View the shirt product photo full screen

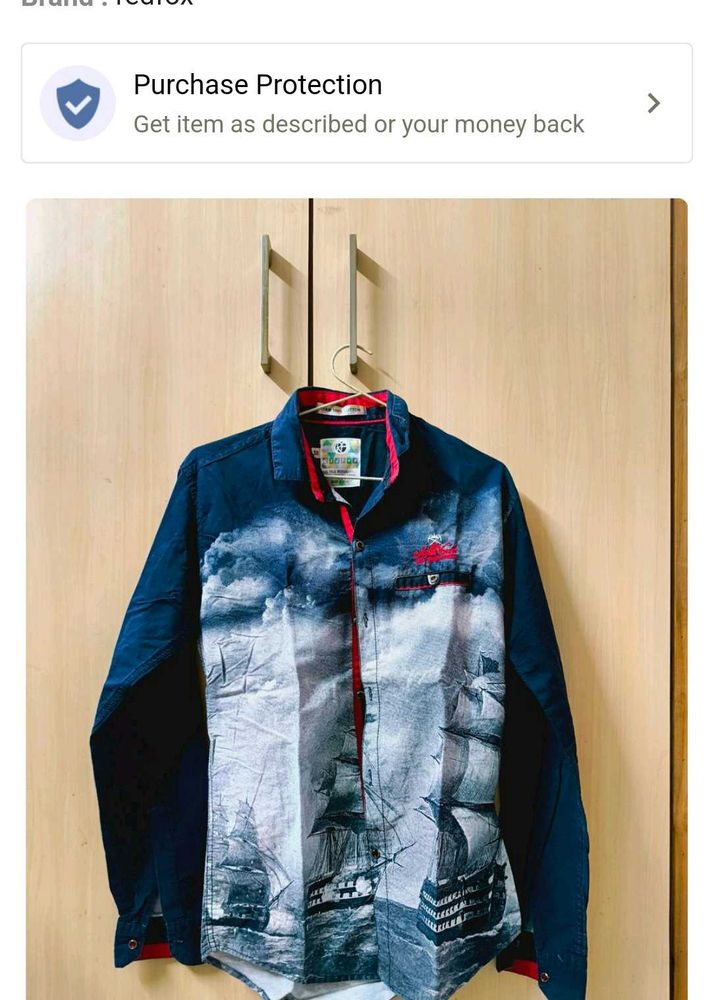(x=356, y=600)
